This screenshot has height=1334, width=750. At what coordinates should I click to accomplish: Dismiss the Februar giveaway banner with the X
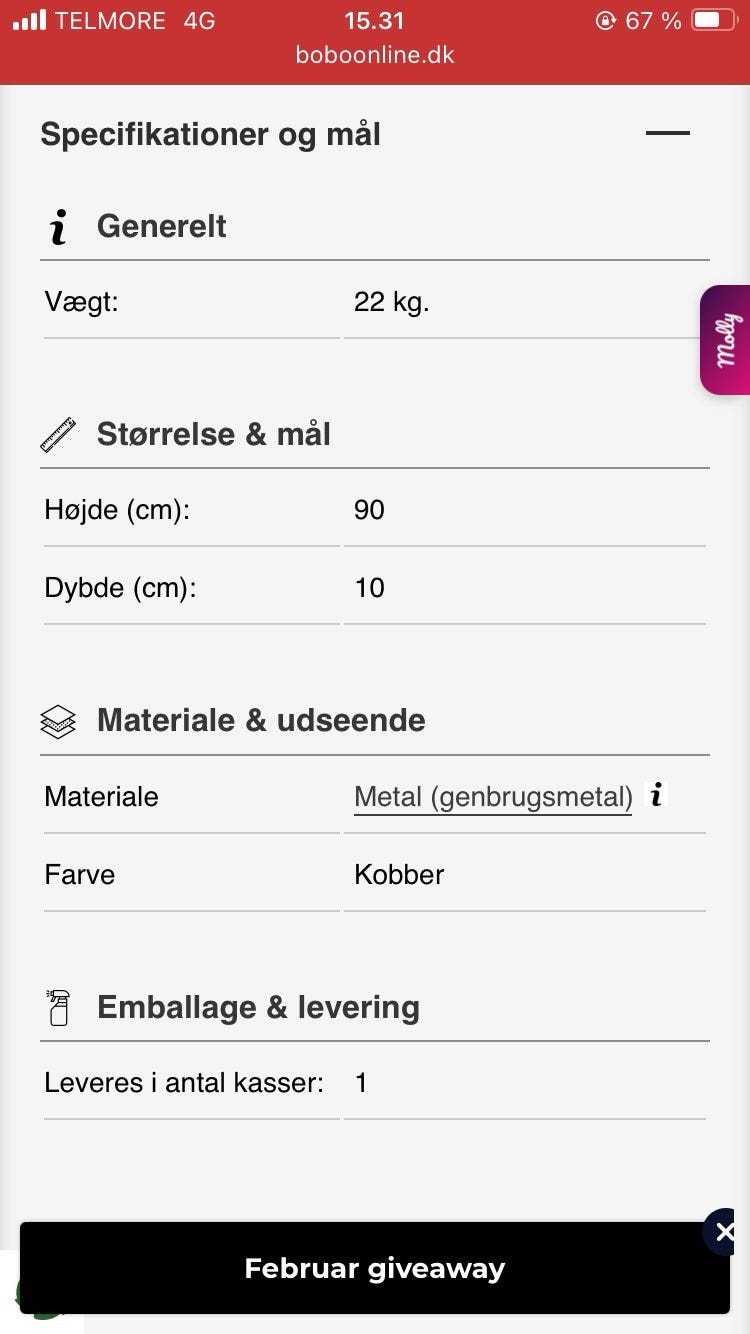pos(725,1232)
